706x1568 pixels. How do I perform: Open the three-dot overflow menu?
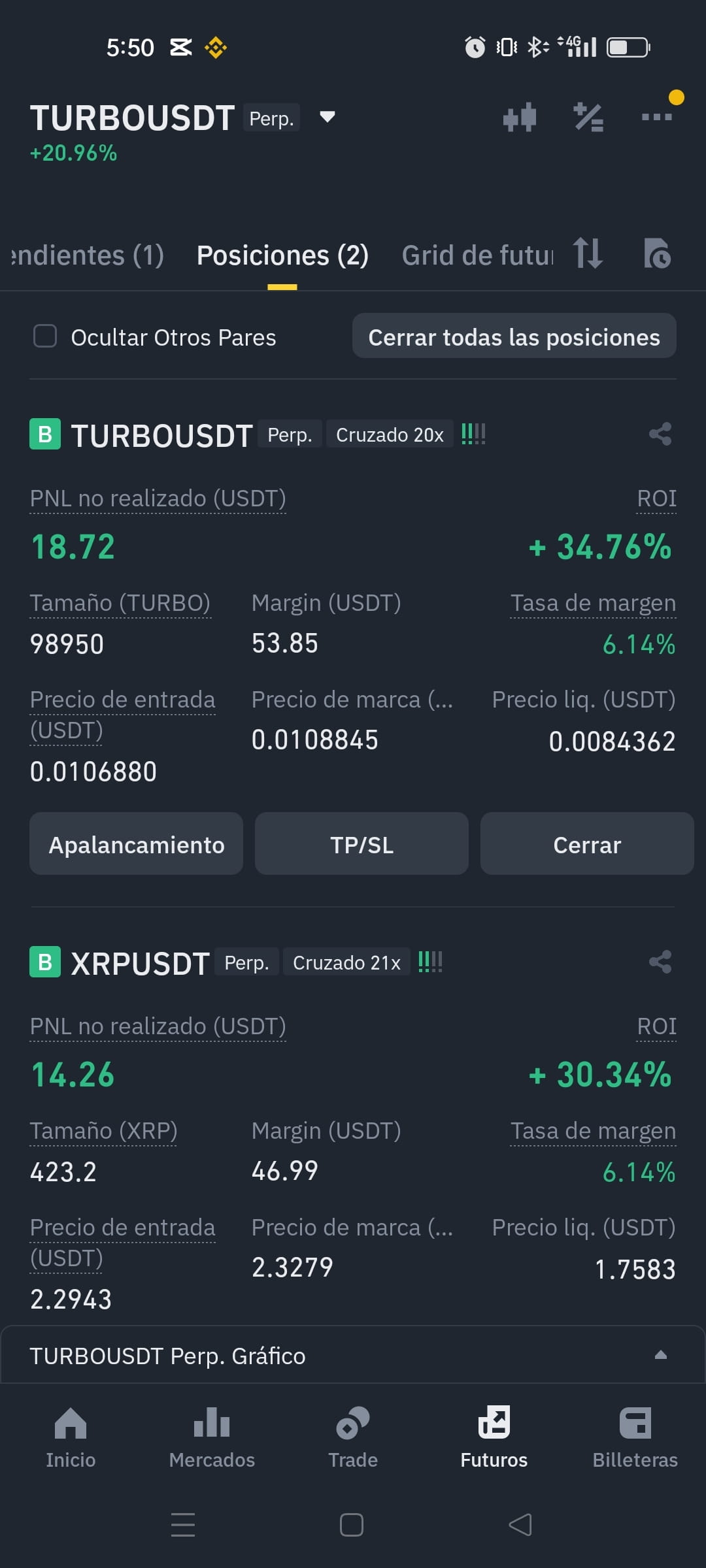(657, 118)
